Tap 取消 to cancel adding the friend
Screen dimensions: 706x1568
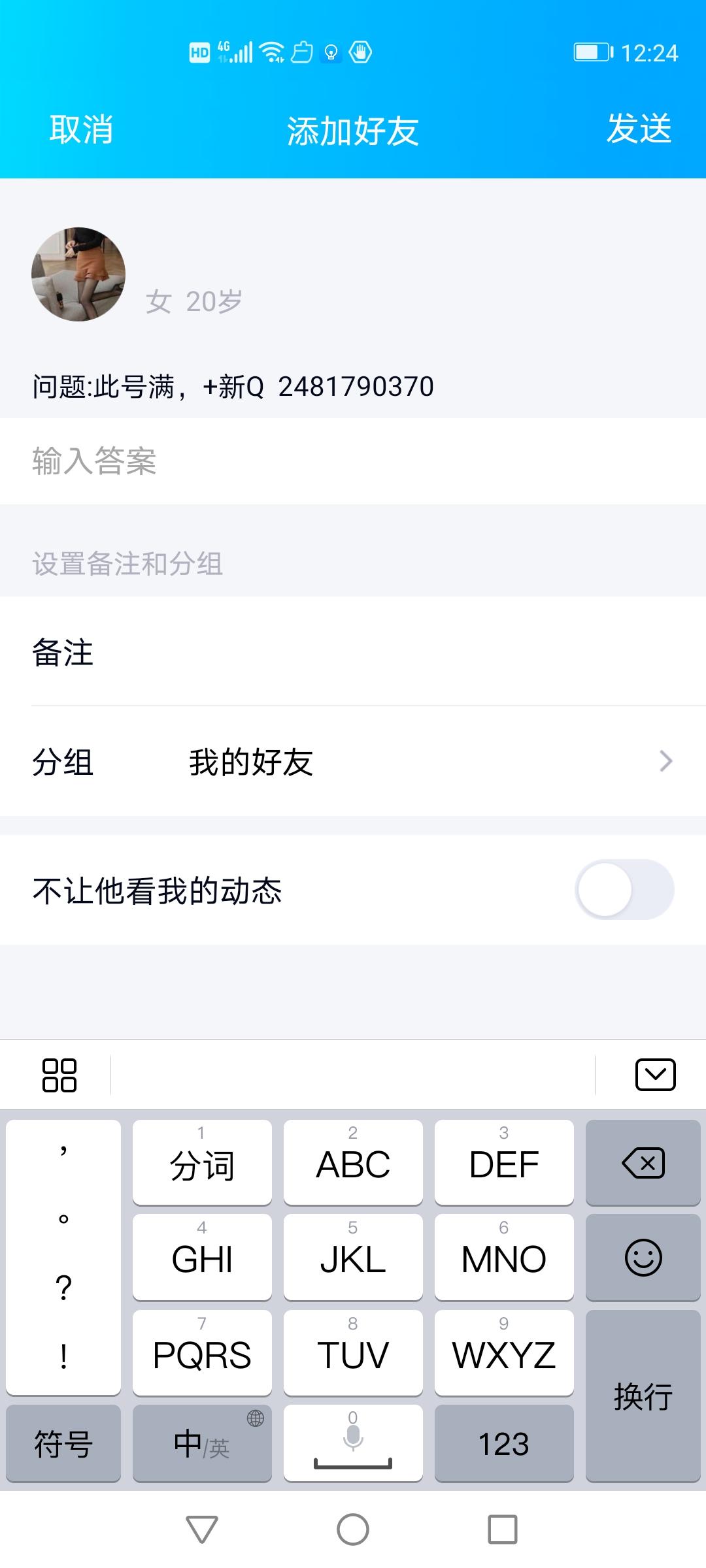pyautogui.click(x=80, y=130)
